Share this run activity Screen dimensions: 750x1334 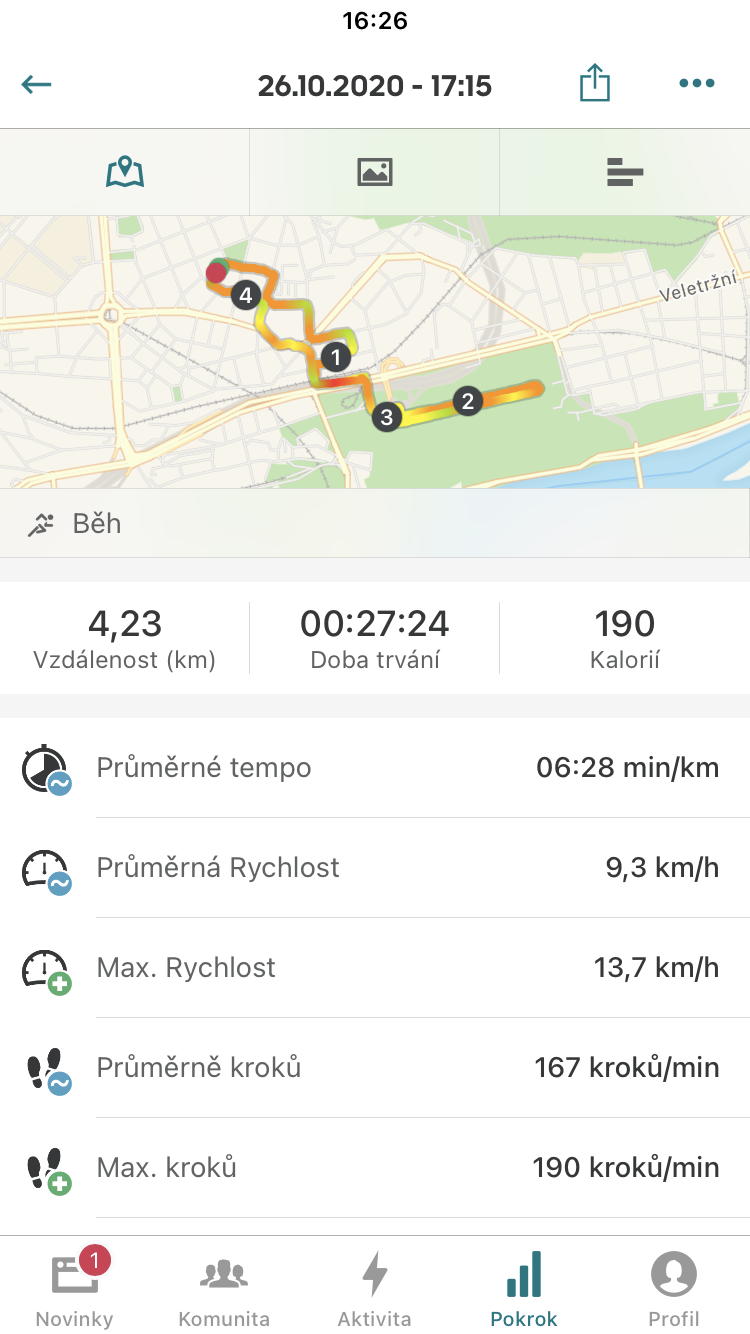(595, 83)
